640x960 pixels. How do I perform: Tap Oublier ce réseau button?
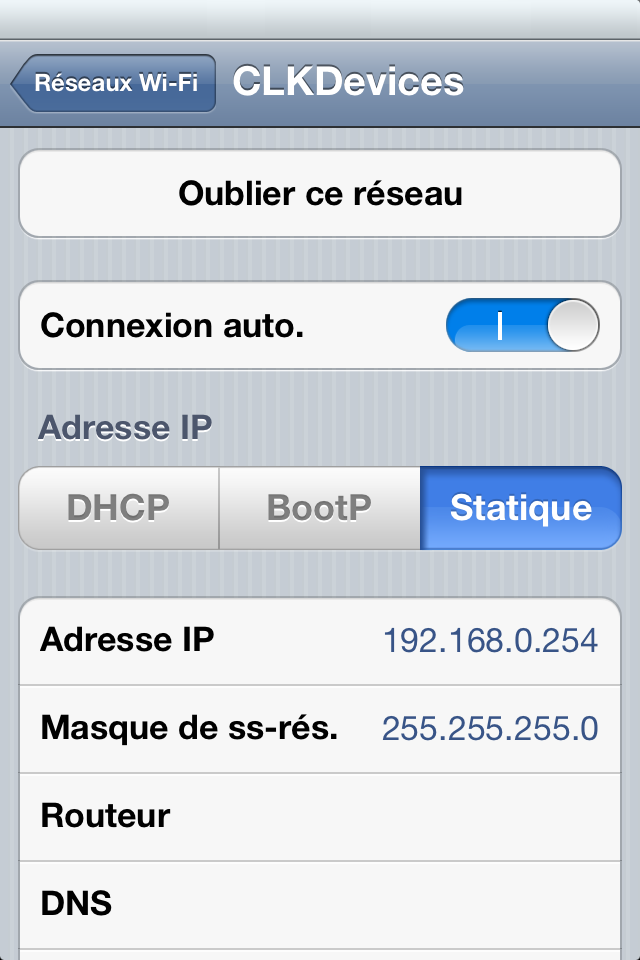[320, 194]
